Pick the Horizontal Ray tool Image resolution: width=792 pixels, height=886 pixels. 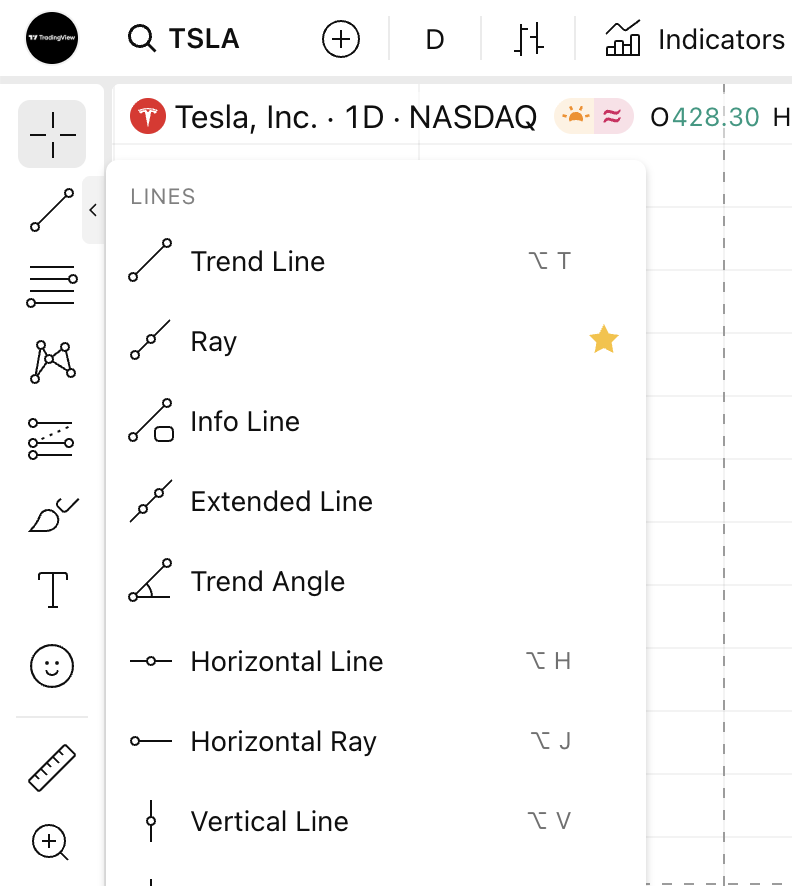point(283,742)
